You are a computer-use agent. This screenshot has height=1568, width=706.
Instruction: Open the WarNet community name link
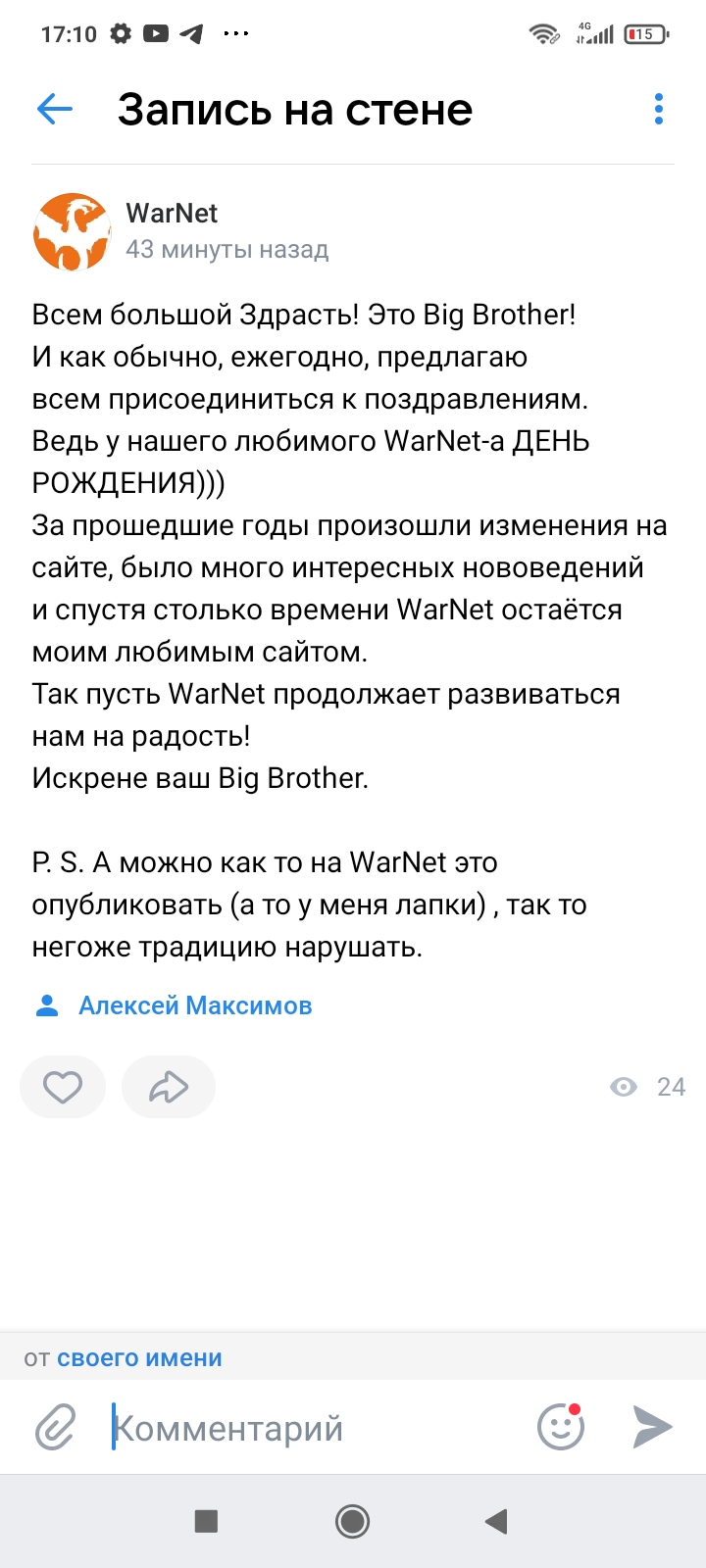pos(172,213)
